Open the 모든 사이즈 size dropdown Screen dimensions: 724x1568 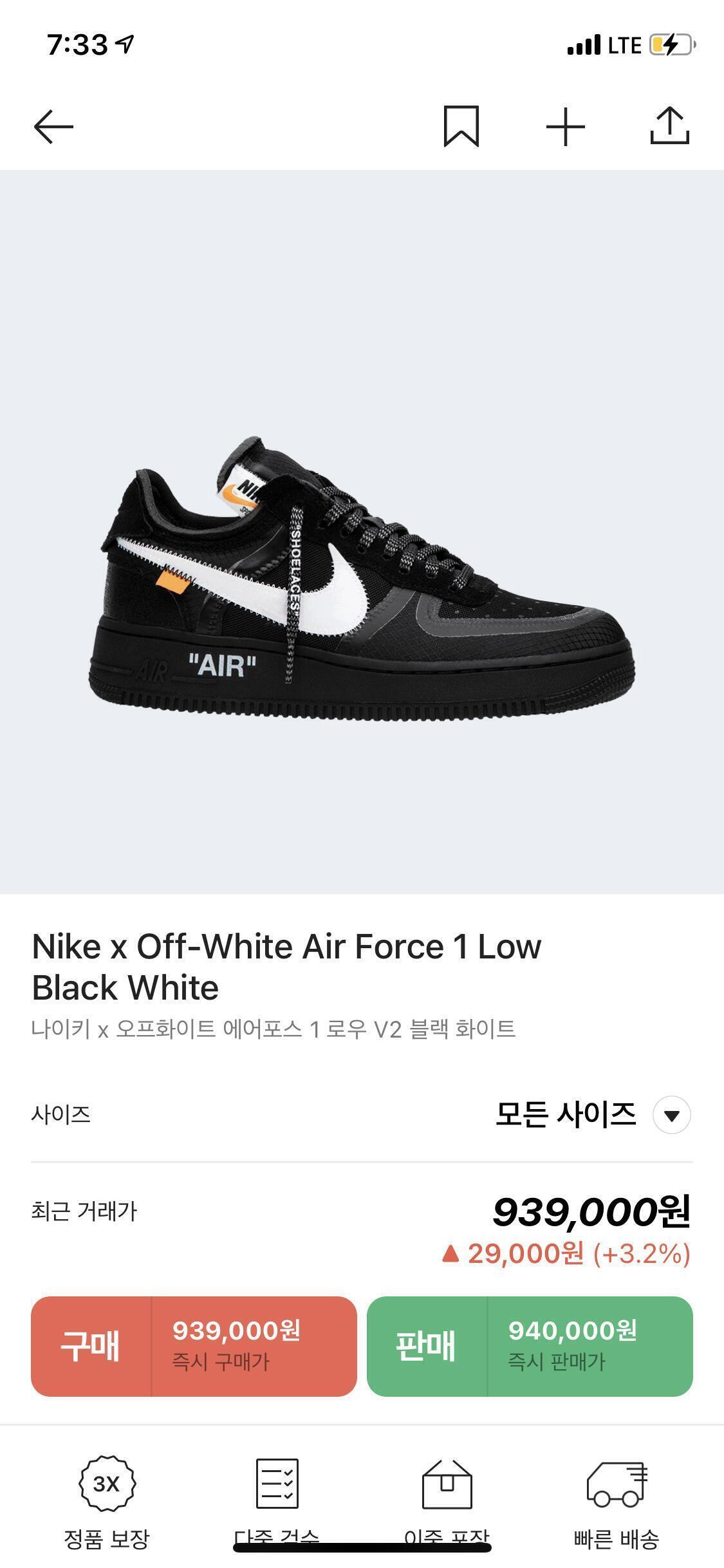point(671,1115)
